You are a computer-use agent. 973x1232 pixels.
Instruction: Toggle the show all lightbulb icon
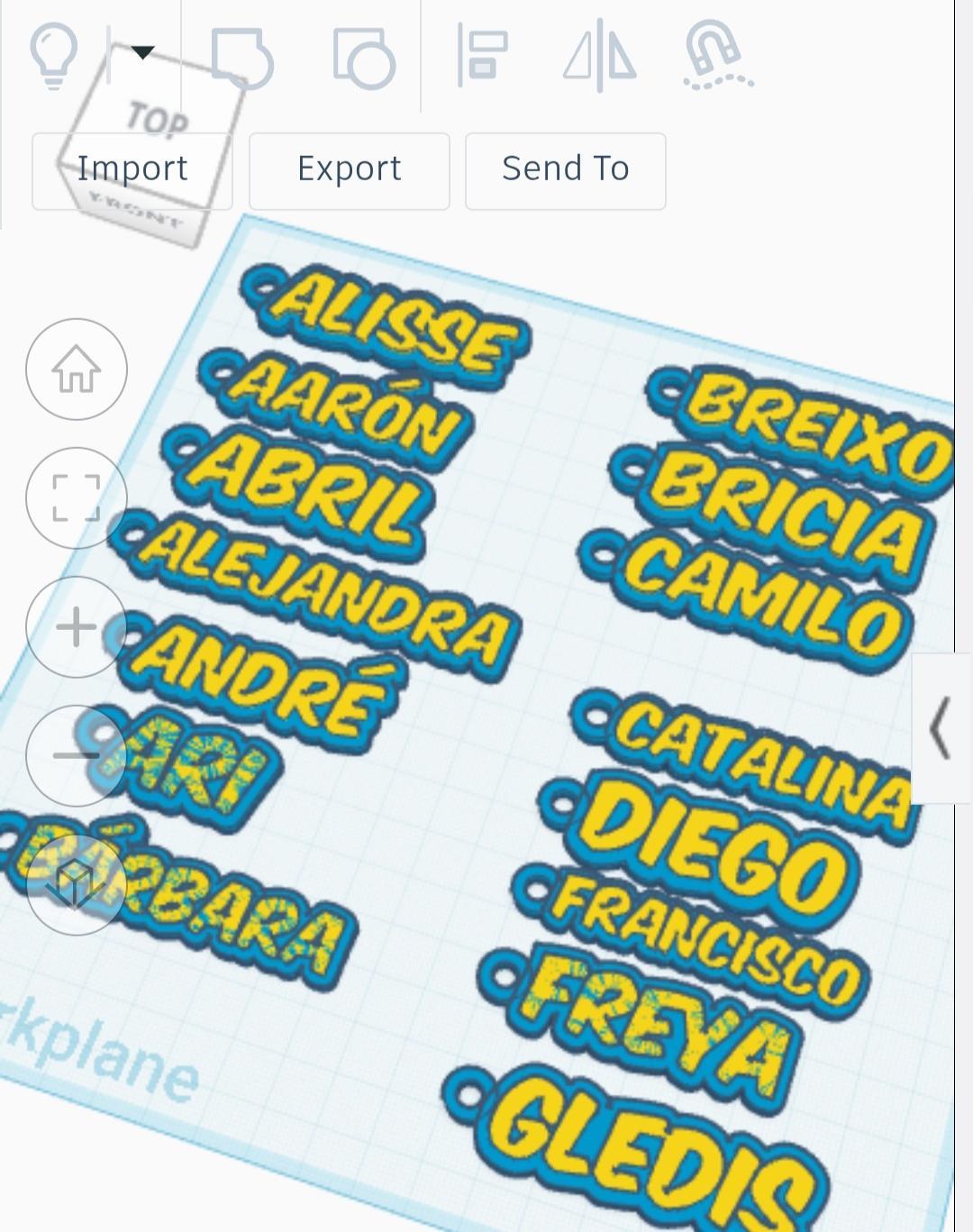pos(54,56)
